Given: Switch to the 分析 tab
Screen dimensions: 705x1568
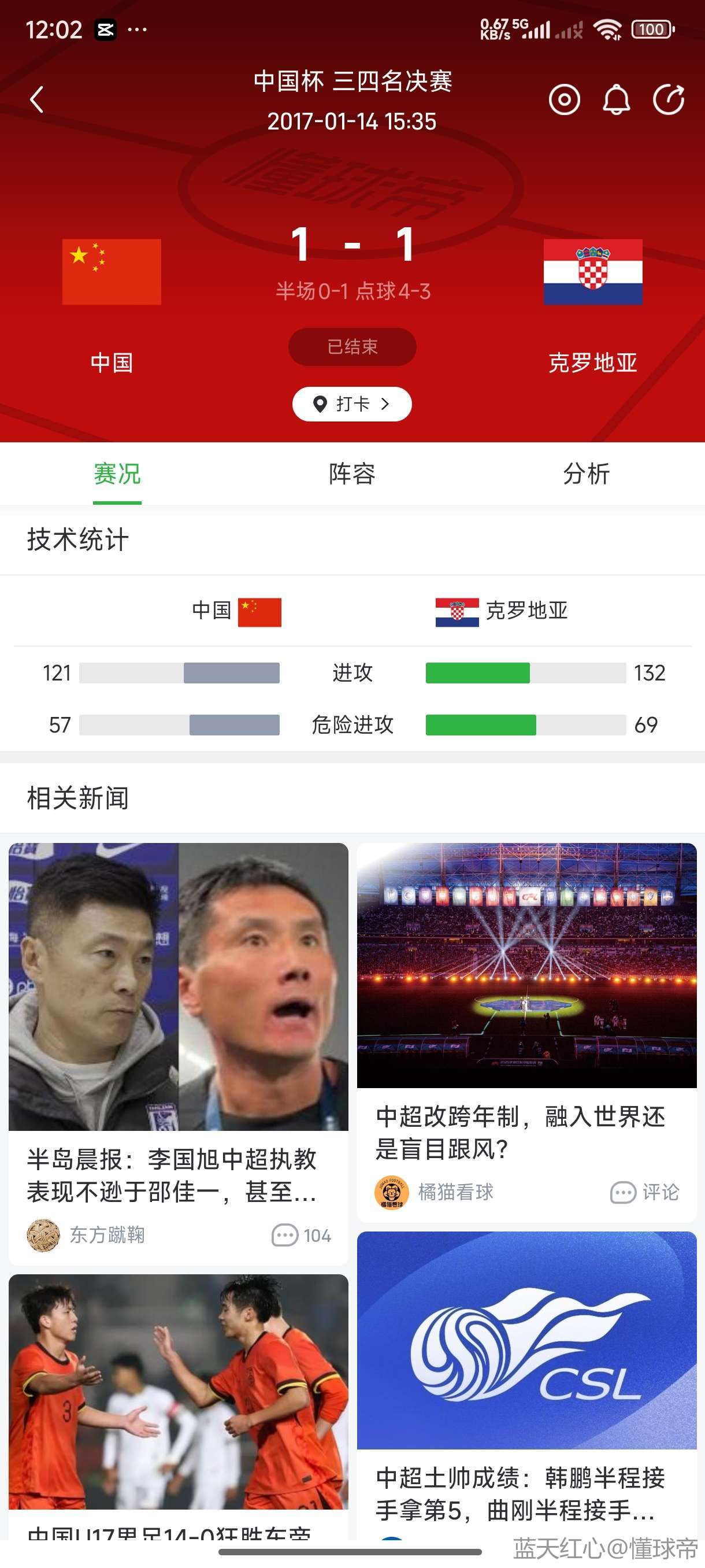Looking at the screenshot, I should click(586, 474).
